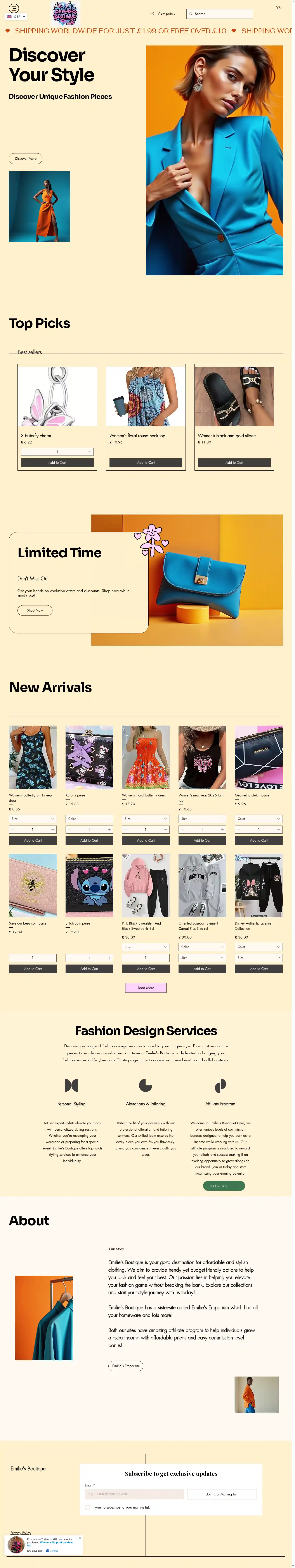This screenshot has width=295, height=1568.
Task: Select size for butterfly print sleep dress
Action: 33,819
